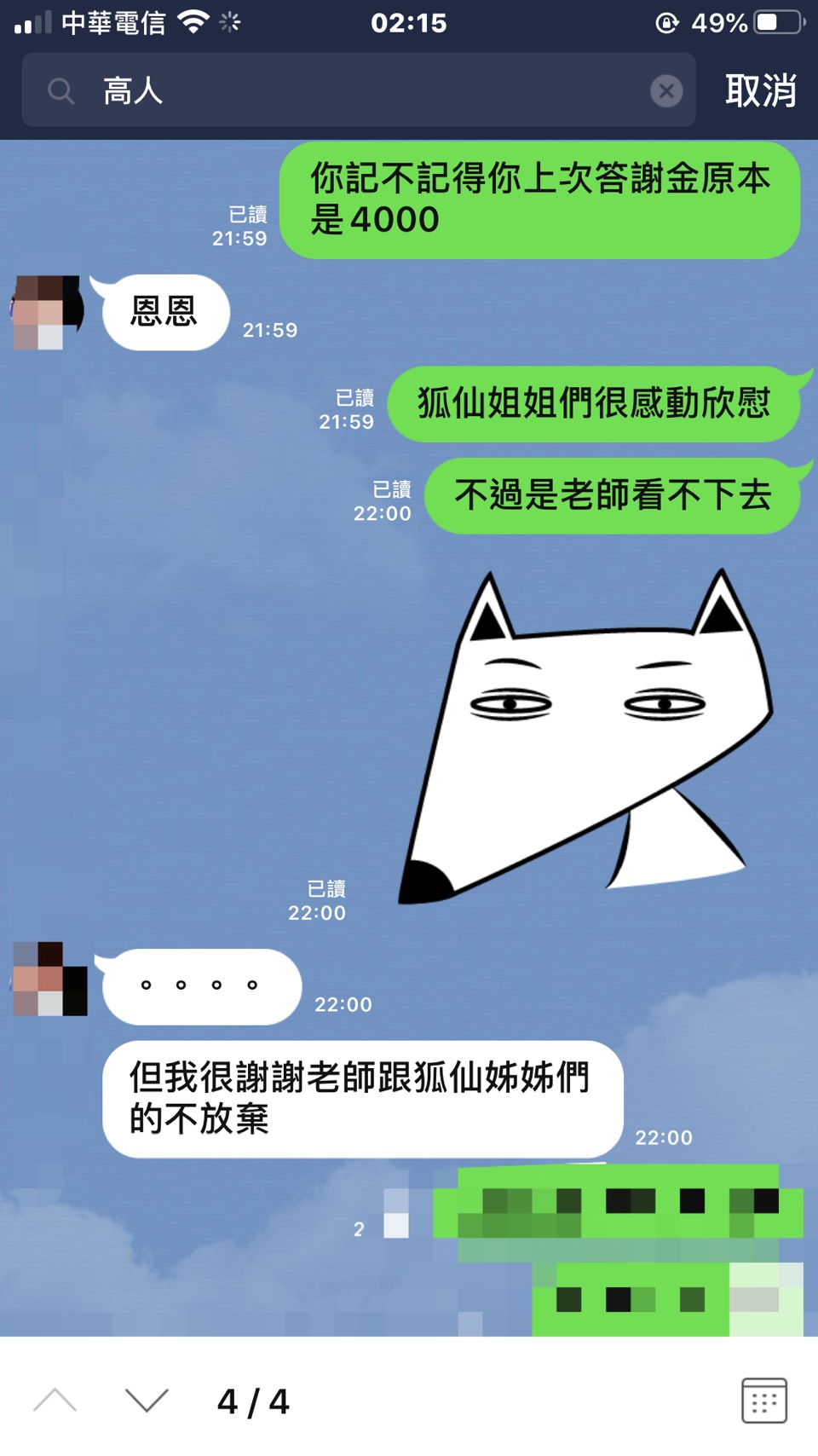
Task: Tap the search field containing 高人
Action: click(x=358, y=90)
